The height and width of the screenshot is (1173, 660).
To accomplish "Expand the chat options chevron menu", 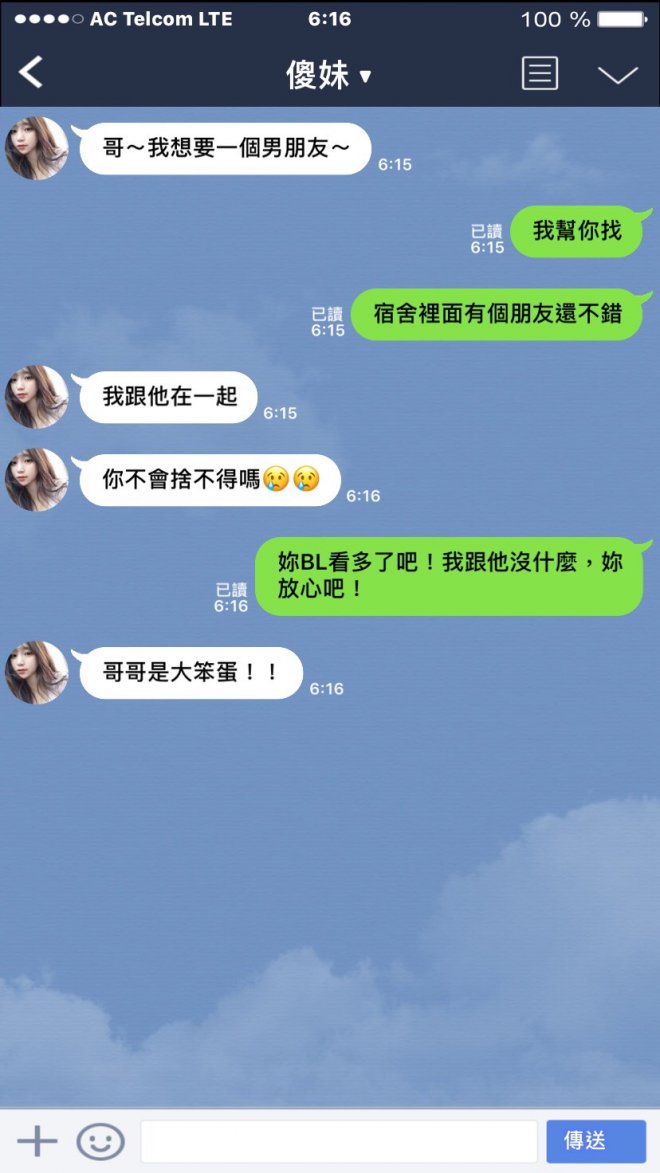I will (x=617, y=75).
